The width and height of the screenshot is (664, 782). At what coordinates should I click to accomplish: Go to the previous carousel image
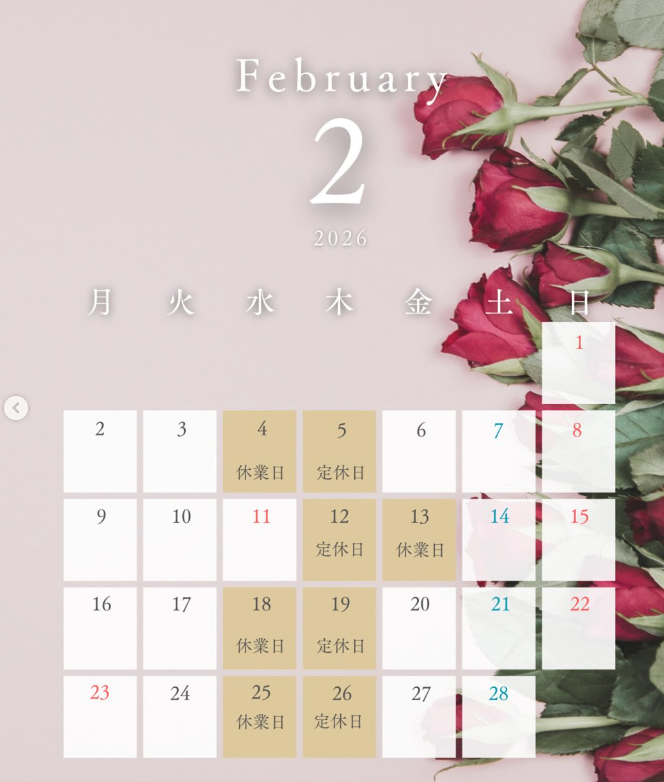click(x=15, y=408)
